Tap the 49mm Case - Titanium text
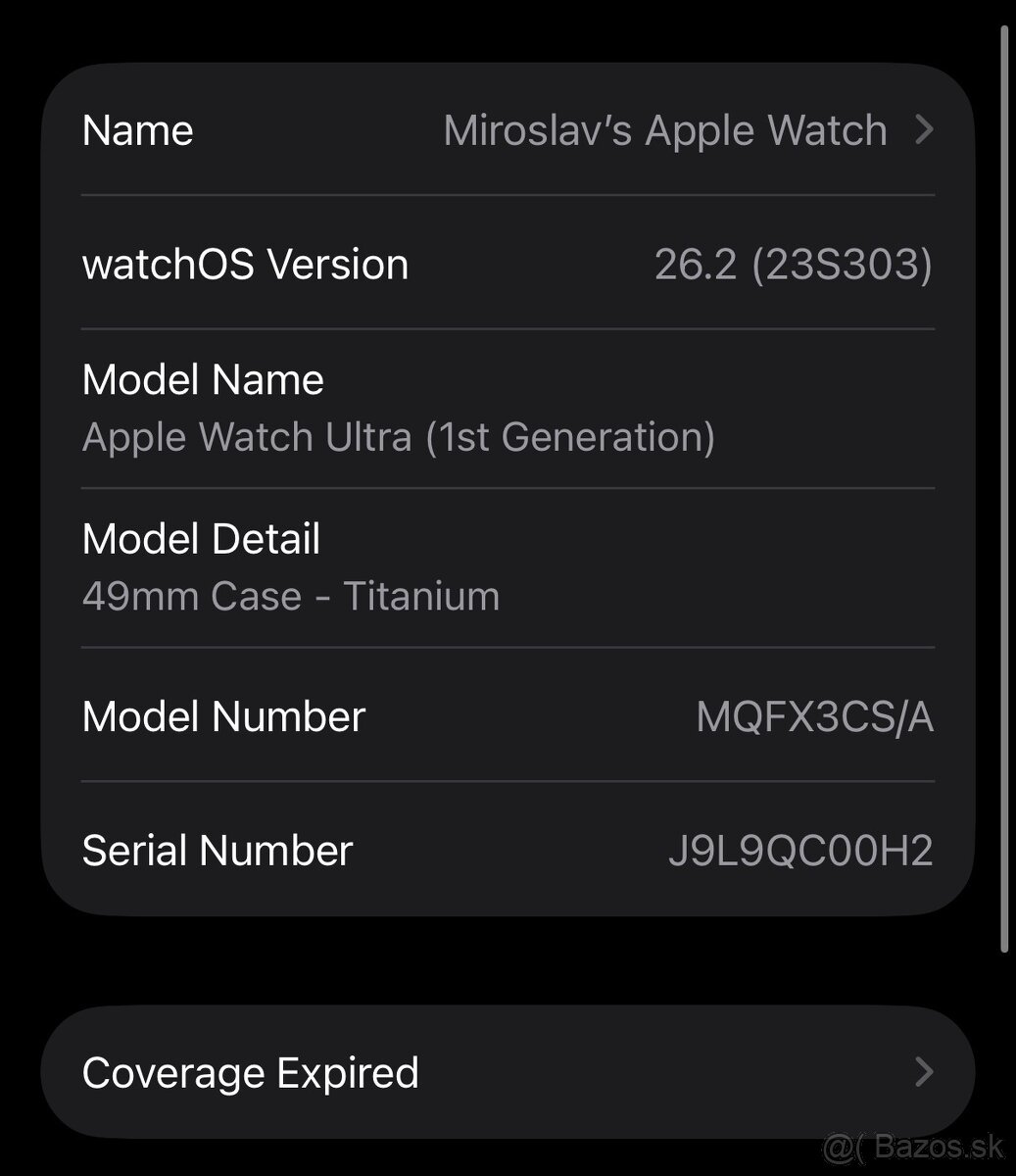The image size is (1016, 1176). pos(291,596)
